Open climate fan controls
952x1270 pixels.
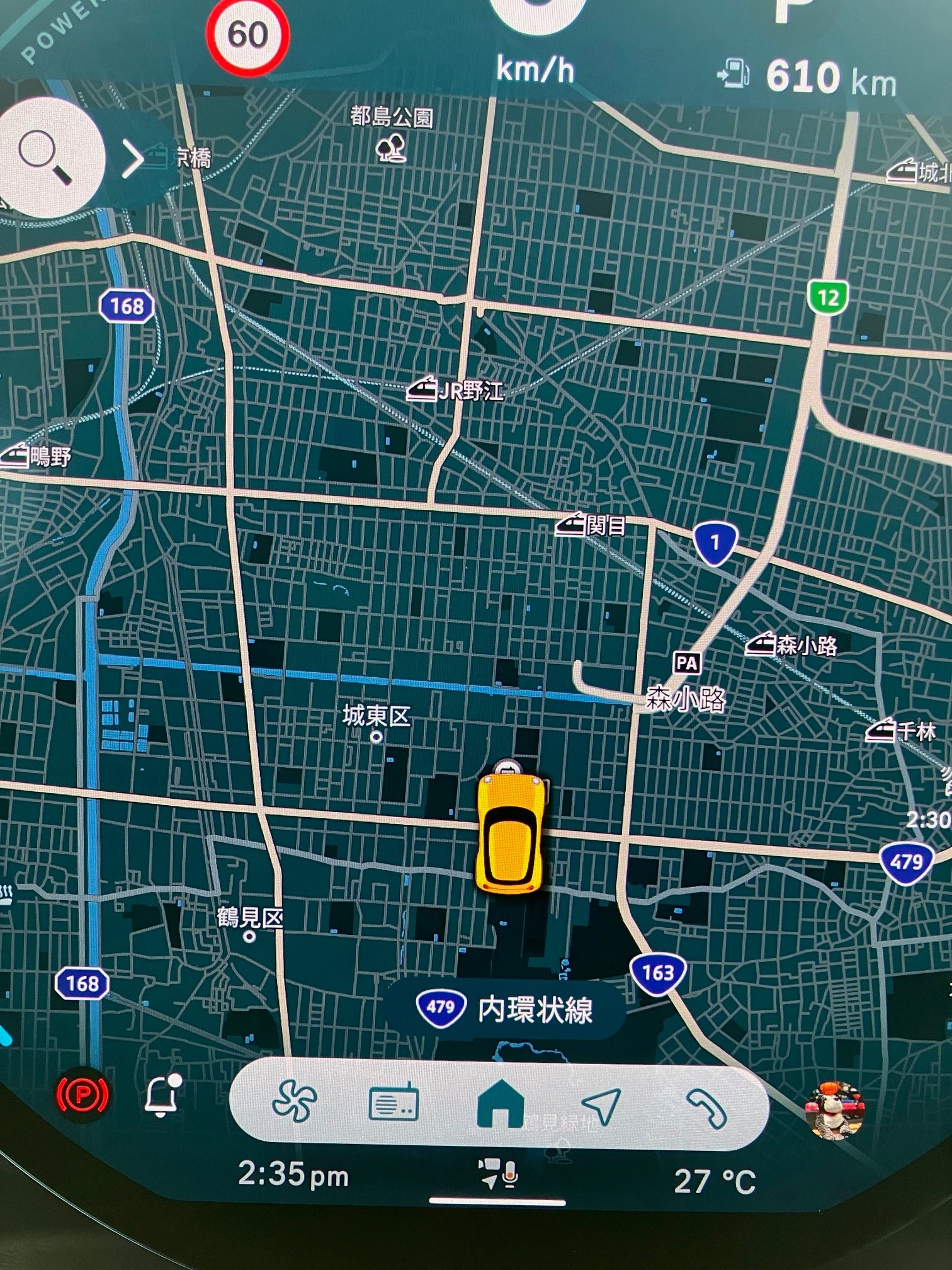(x=293, y=1101)
